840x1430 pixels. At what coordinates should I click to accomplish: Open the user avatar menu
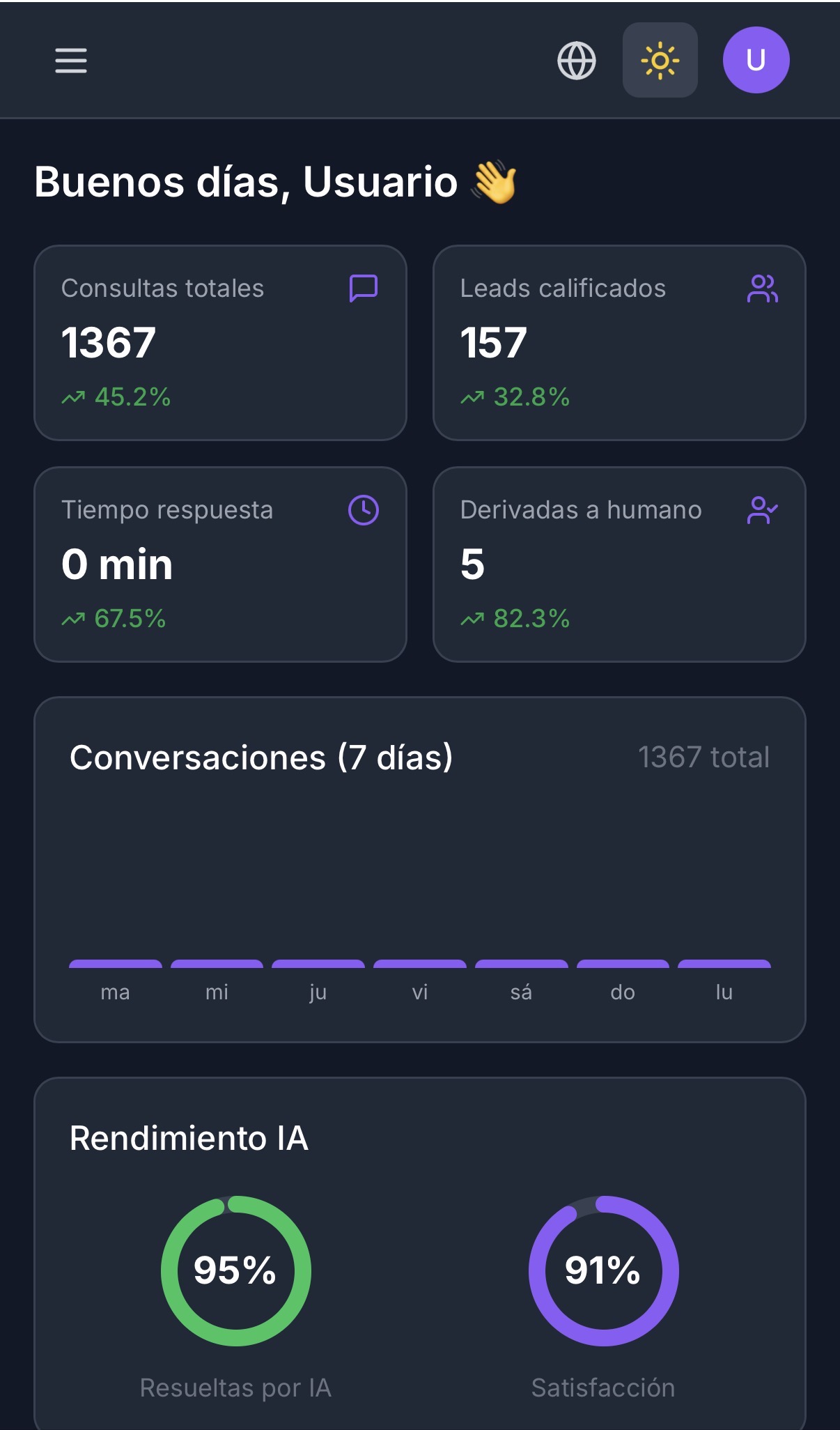pyautogui.click(x=756, y=59)
